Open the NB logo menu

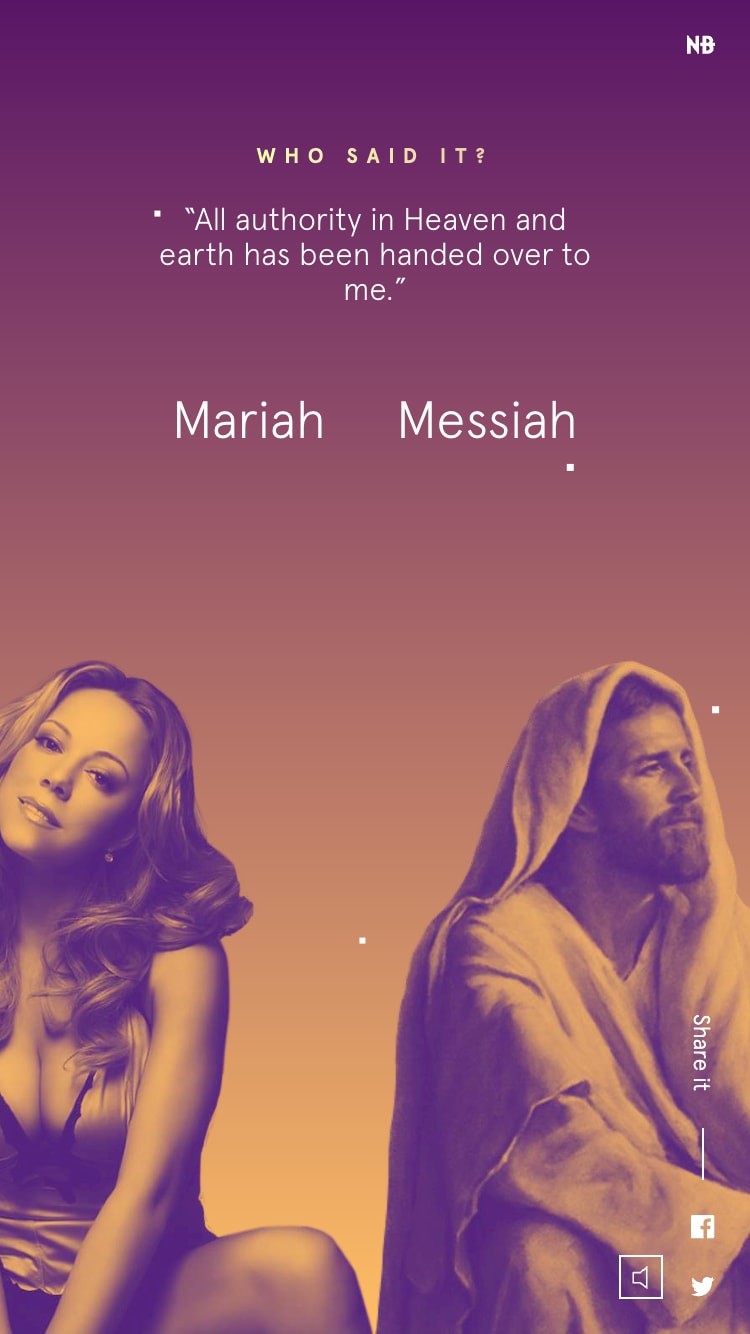(700, 45)
